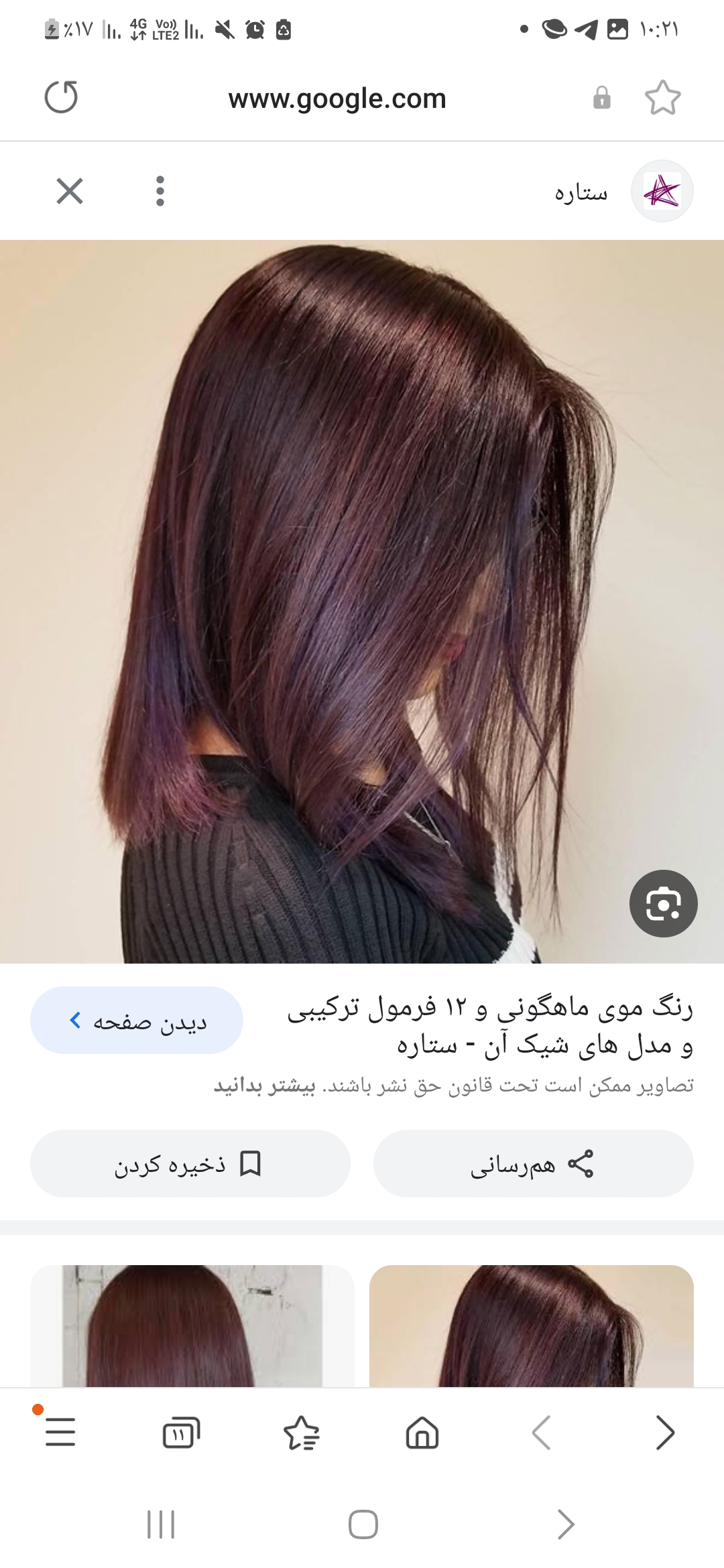Open the browser hamburger menu
Image resolution: width=724 pixels, height=1568 pixels.
(x=60, y=1432)
